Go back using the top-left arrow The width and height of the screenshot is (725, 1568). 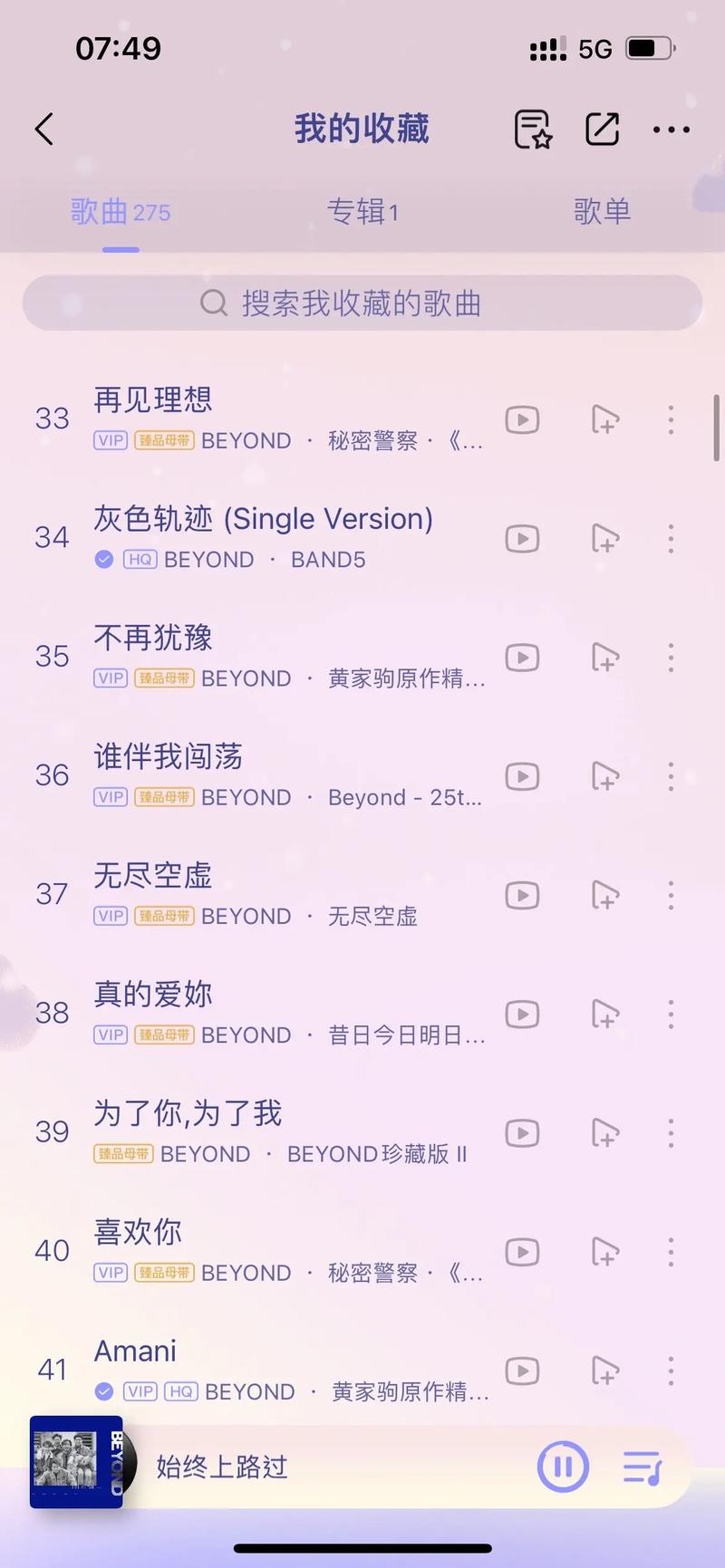click(44, 130)
